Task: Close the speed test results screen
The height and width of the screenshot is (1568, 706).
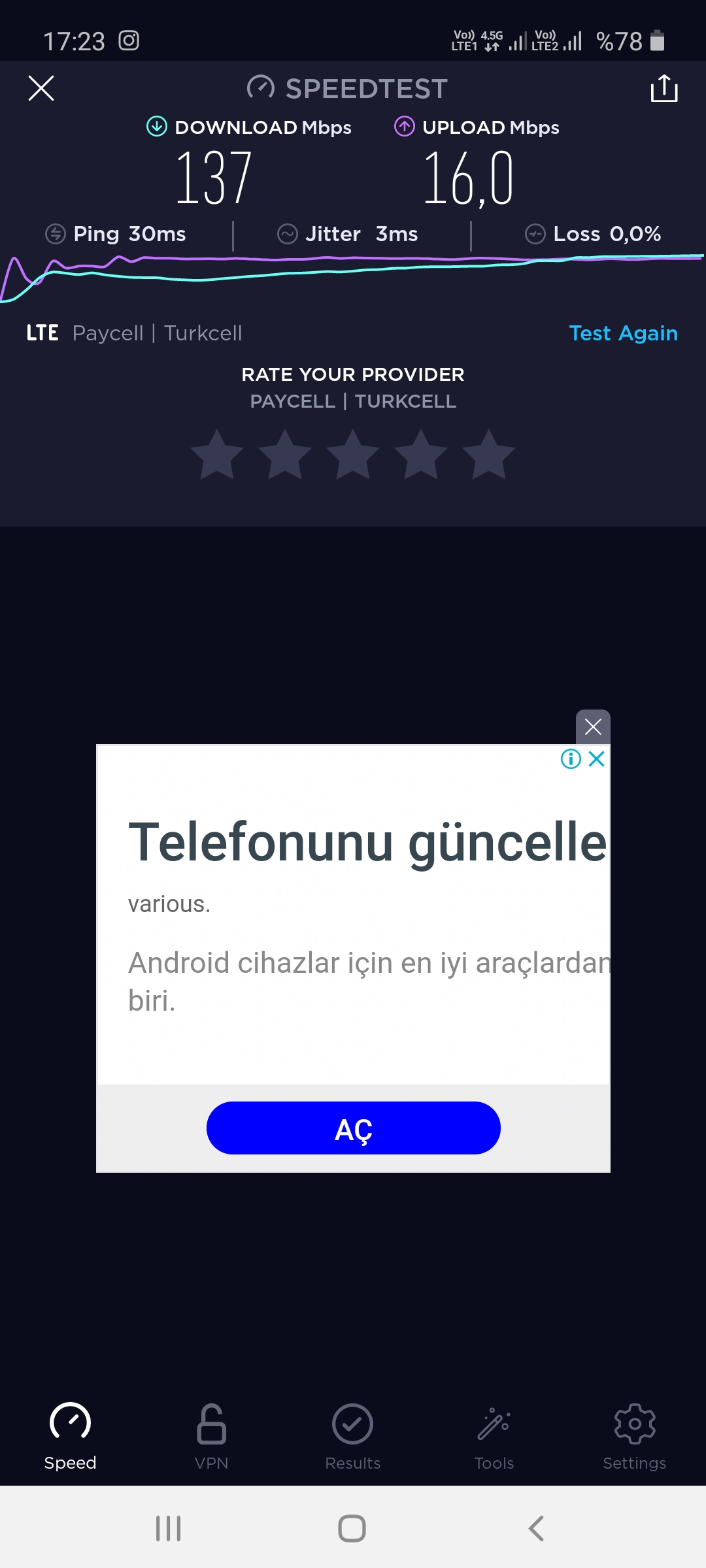Action: (41, 88)
